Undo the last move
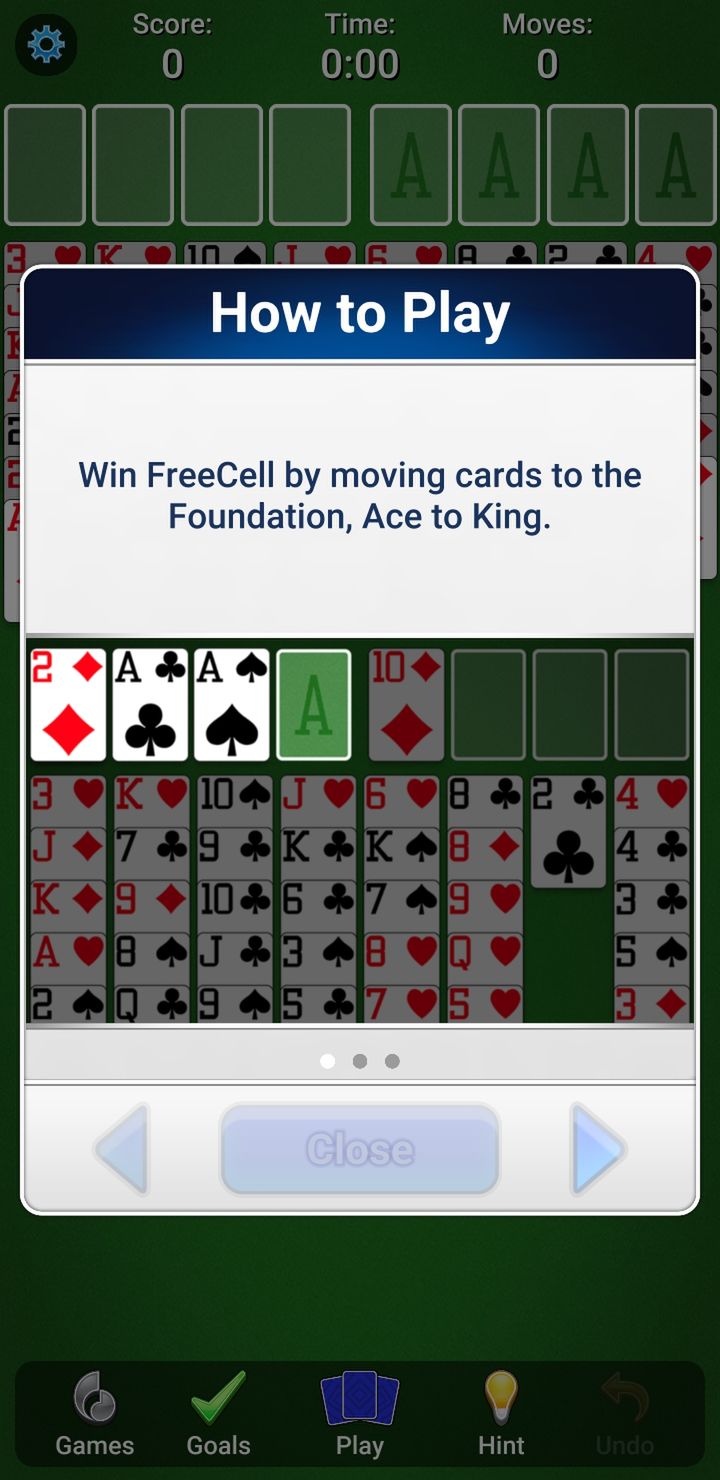Viewport: 720px width, 1480px height. click(625, 1416)
